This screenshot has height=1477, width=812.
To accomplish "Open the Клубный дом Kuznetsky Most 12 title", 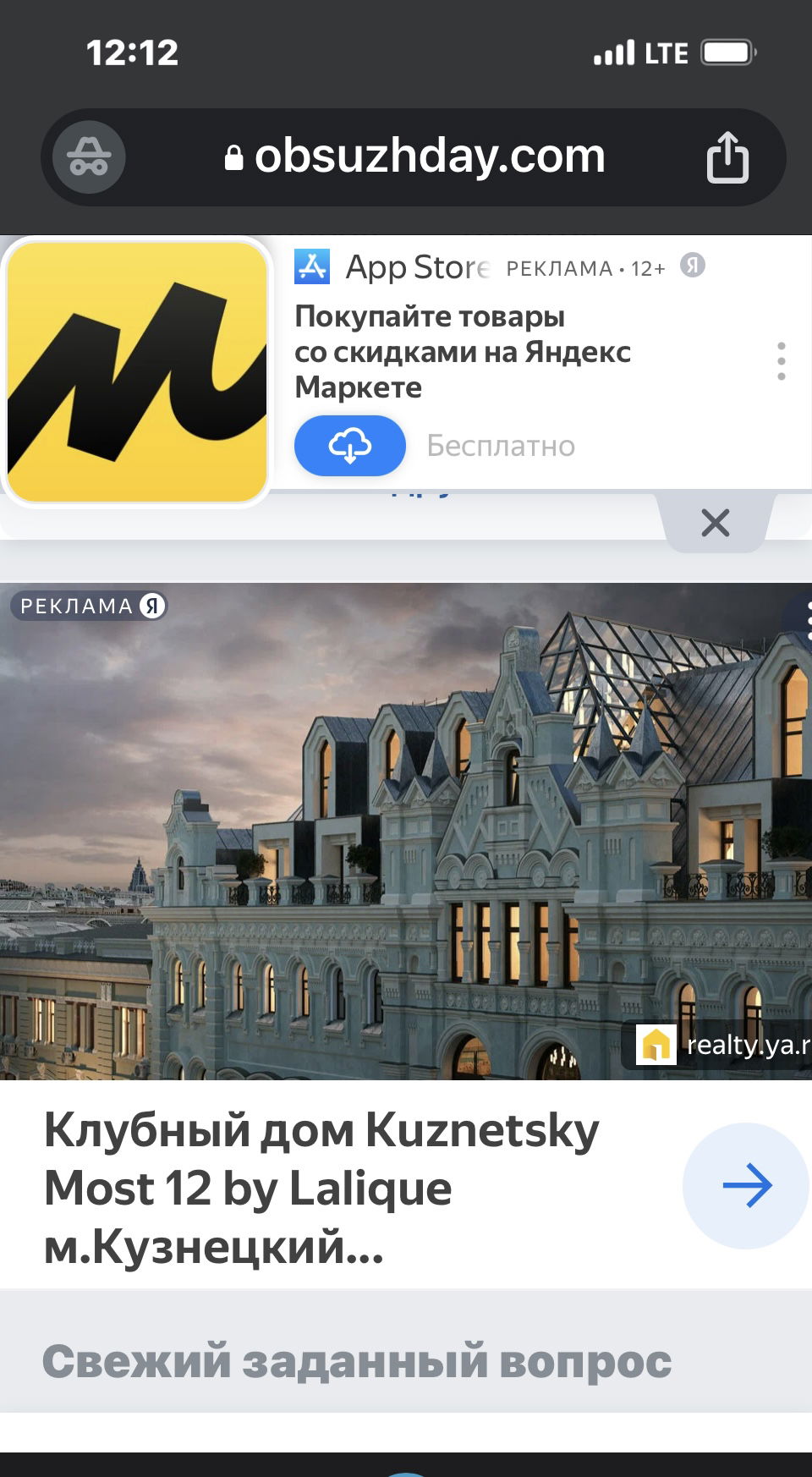I will (321, 1188).
